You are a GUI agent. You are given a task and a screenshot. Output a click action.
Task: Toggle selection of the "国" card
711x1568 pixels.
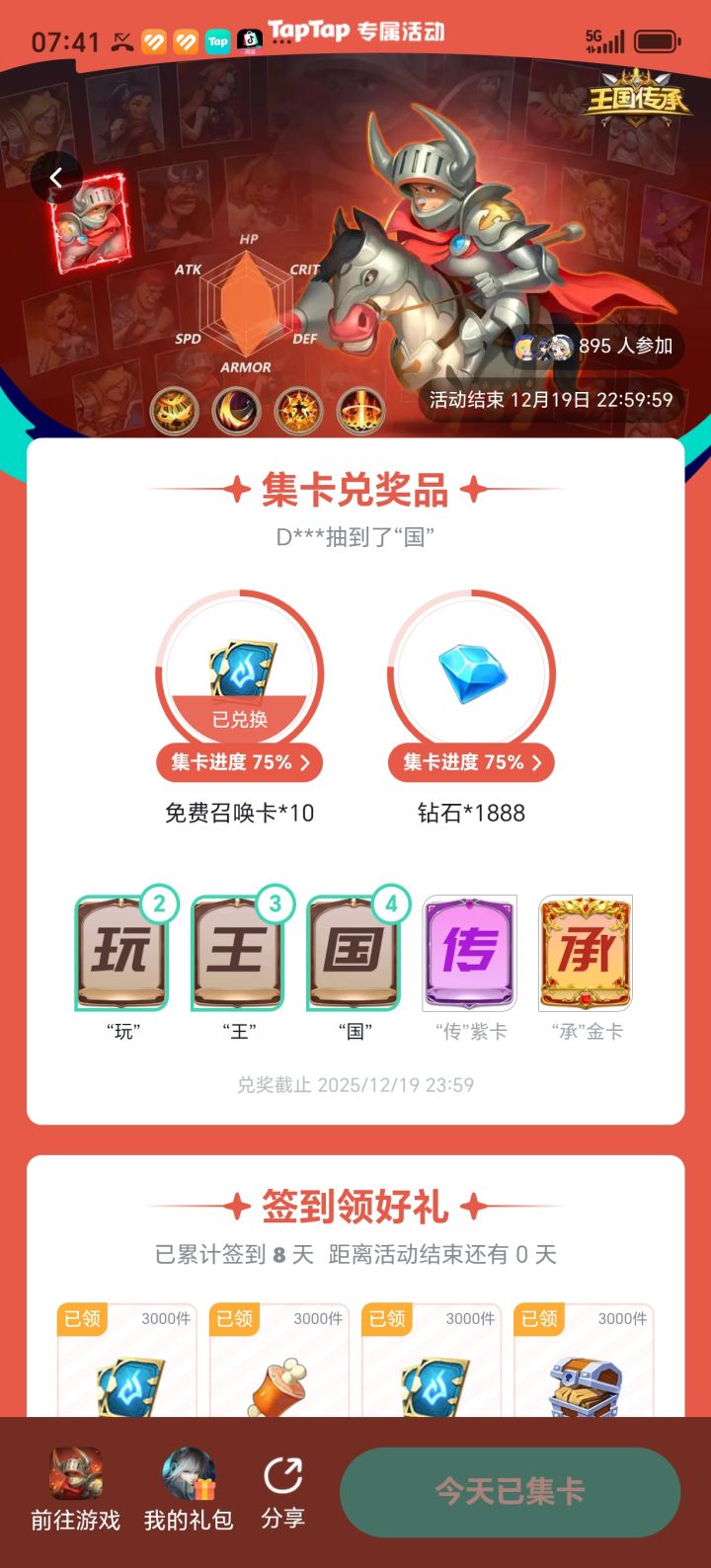354,953
